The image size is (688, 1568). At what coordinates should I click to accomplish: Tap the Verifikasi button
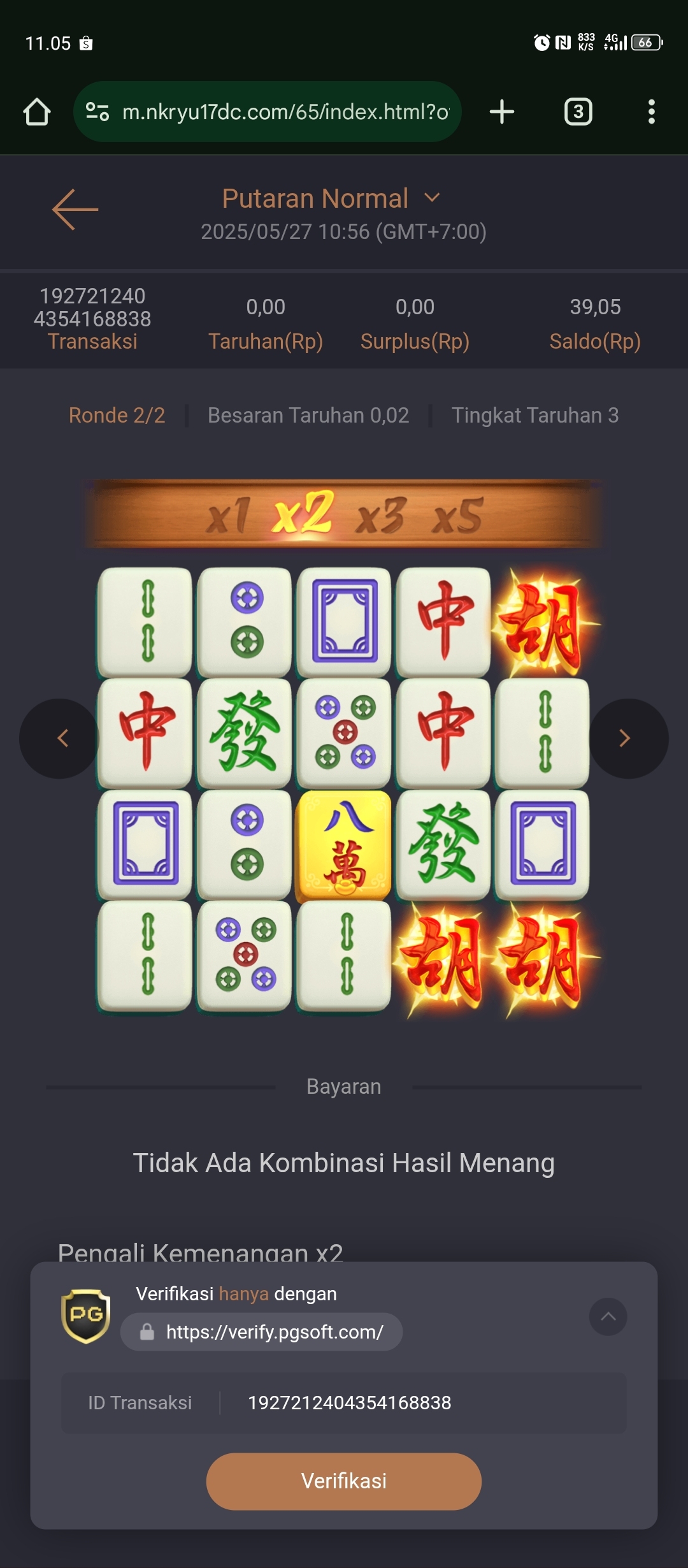pyautogui.click(x=343, y=1481)
